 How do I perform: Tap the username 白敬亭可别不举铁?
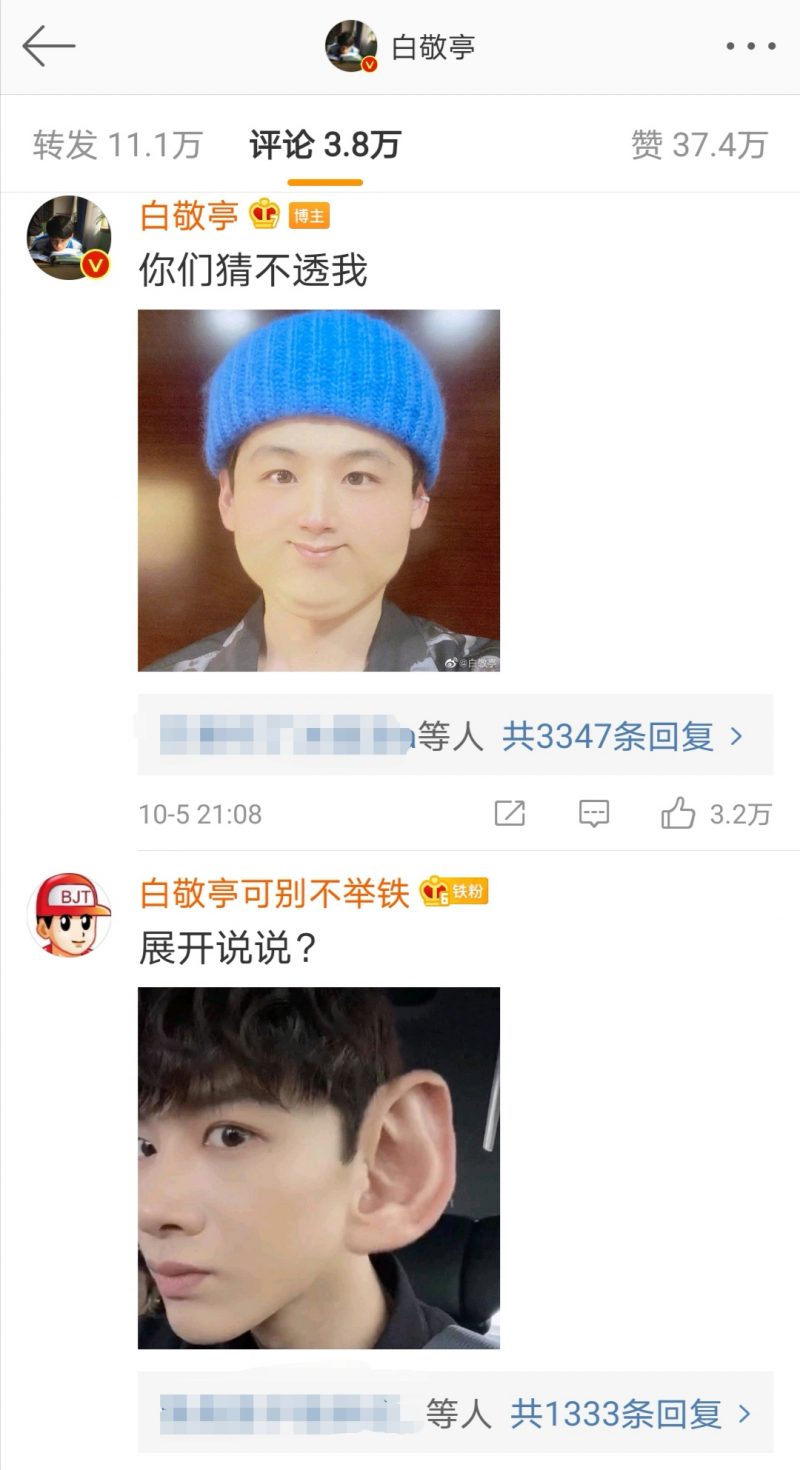pyautogui.click(x=275, y=893)
